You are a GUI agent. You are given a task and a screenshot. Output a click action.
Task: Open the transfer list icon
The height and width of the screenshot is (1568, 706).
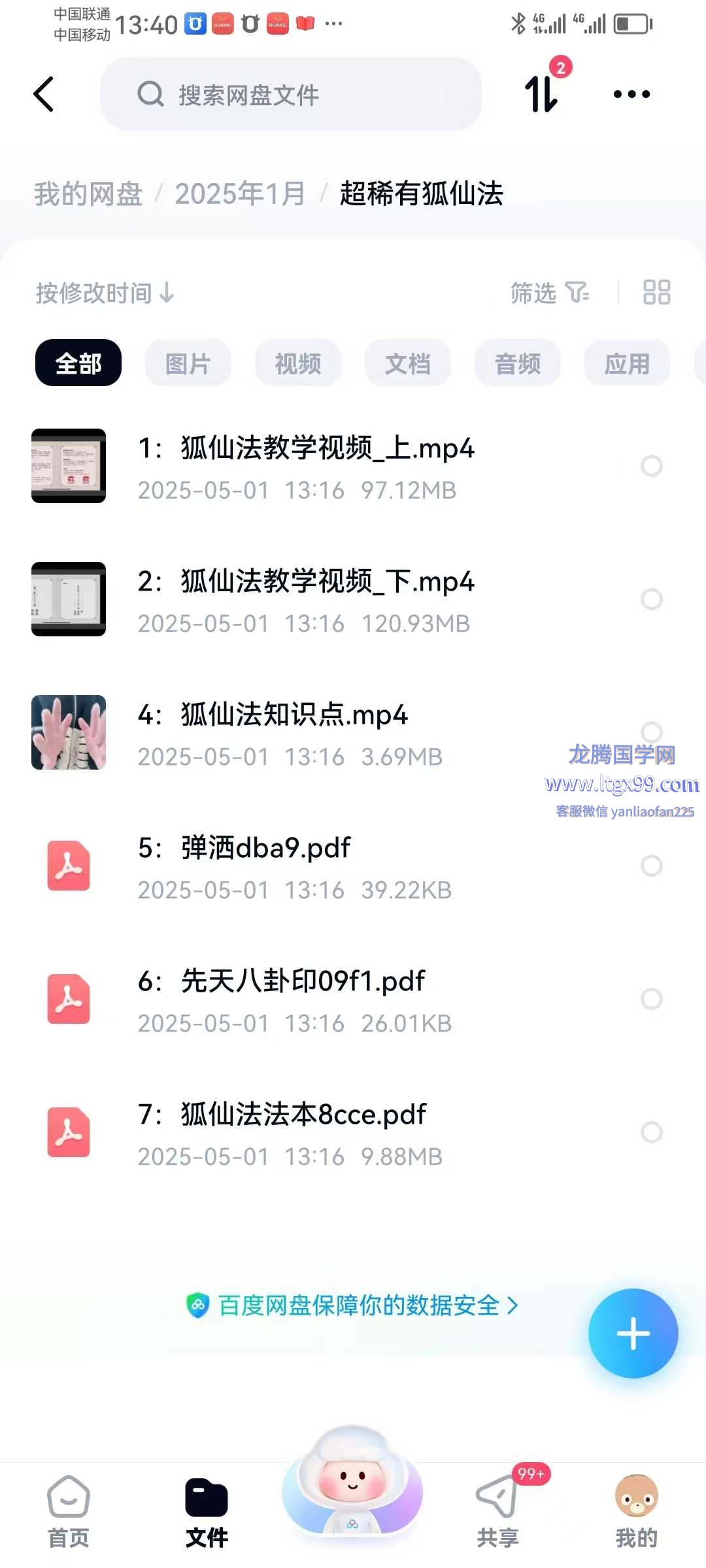(x=543, y=93)
